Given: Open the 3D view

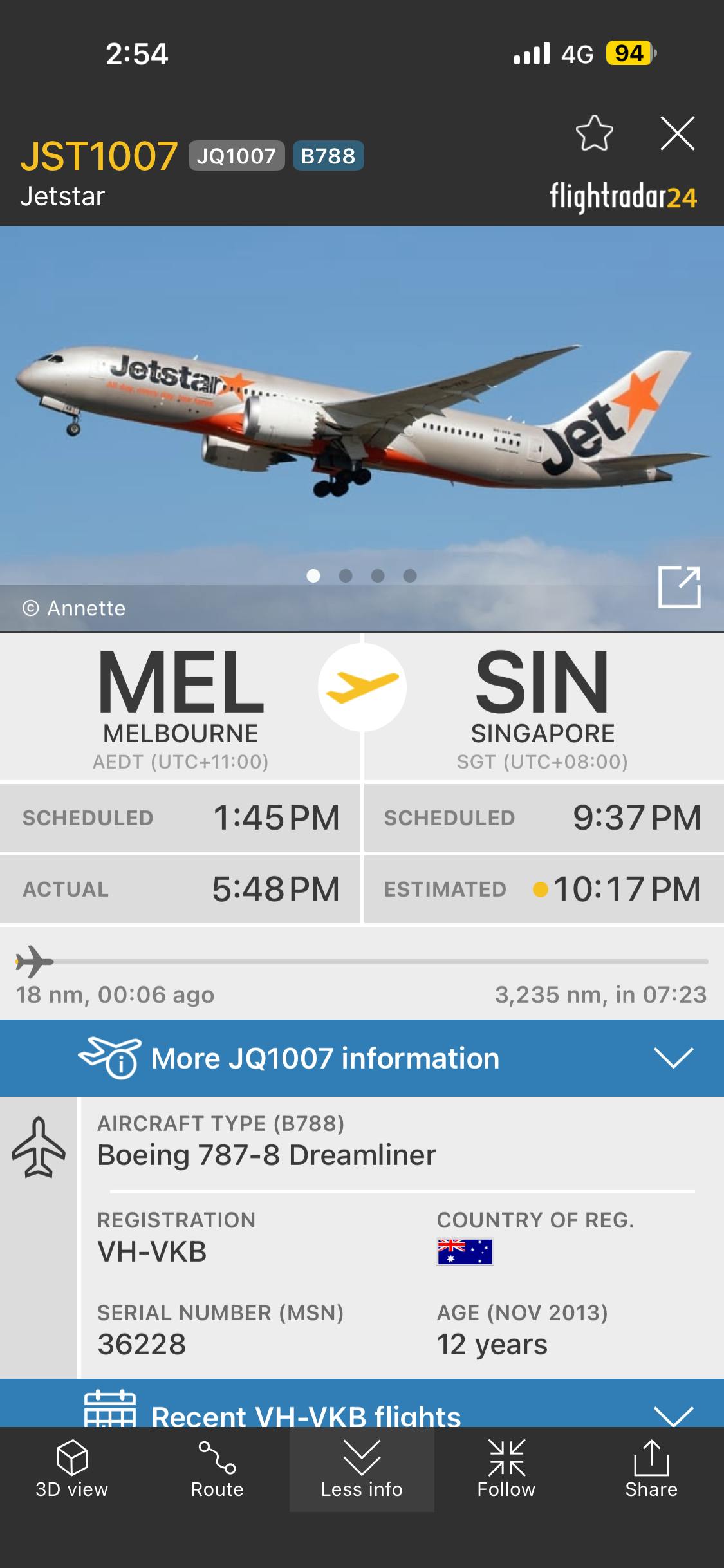Looking at the screenshot, I should coord(72,1470).
